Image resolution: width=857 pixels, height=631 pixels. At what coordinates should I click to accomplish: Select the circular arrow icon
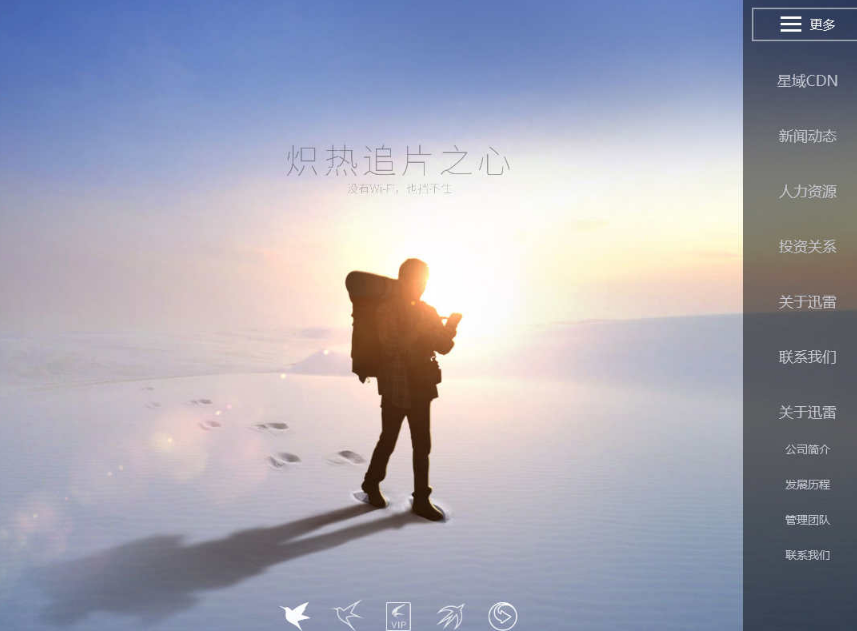click(502, 616)
